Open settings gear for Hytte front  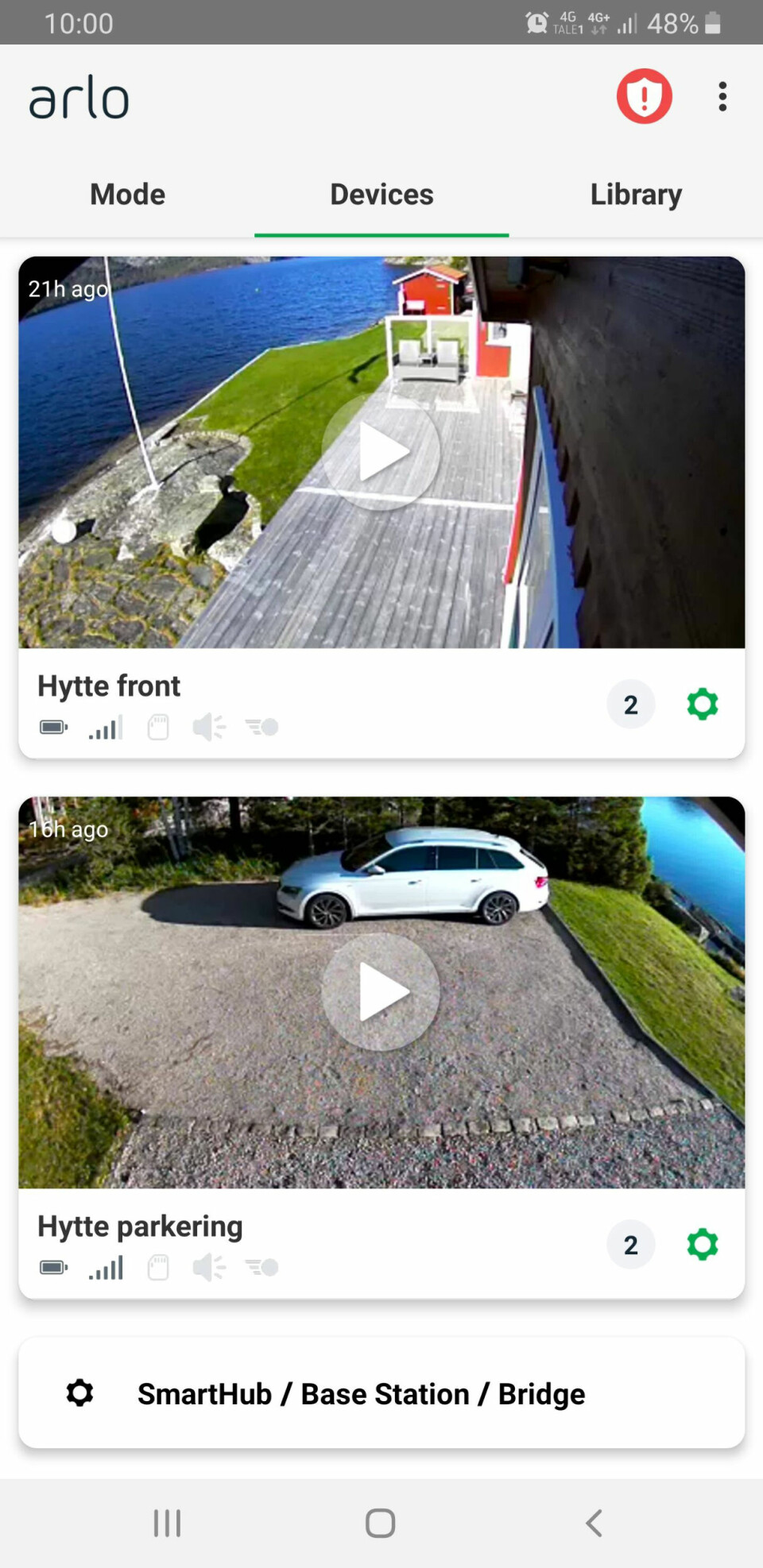click(702, 705)
